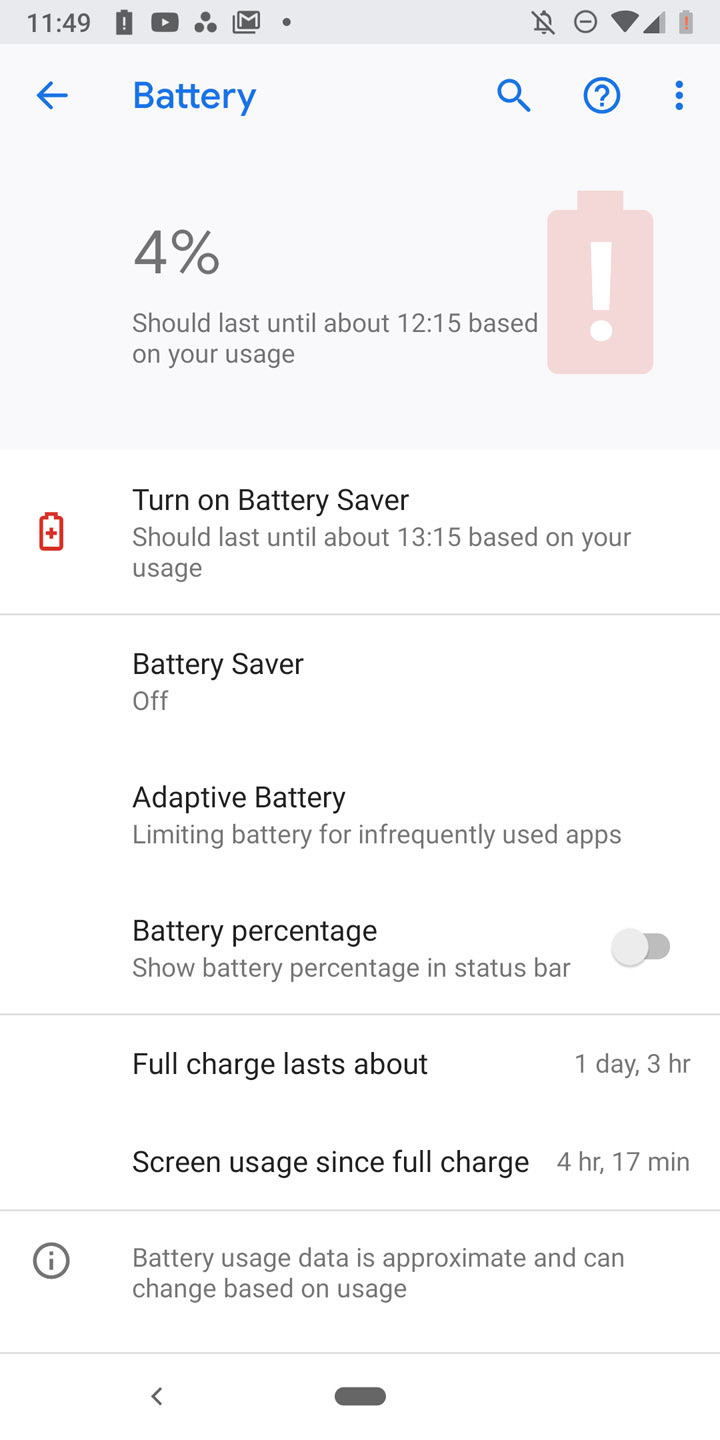This screenshot has width=720, height=1440.
Task: Tap Turn on Battery Saver suggestion
Action: tap(360, 532)
